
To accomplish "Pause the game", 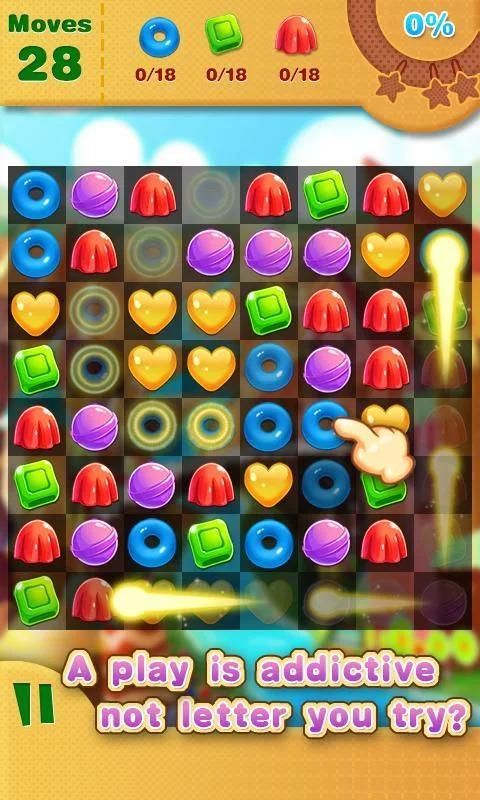I will pos(34,704).
